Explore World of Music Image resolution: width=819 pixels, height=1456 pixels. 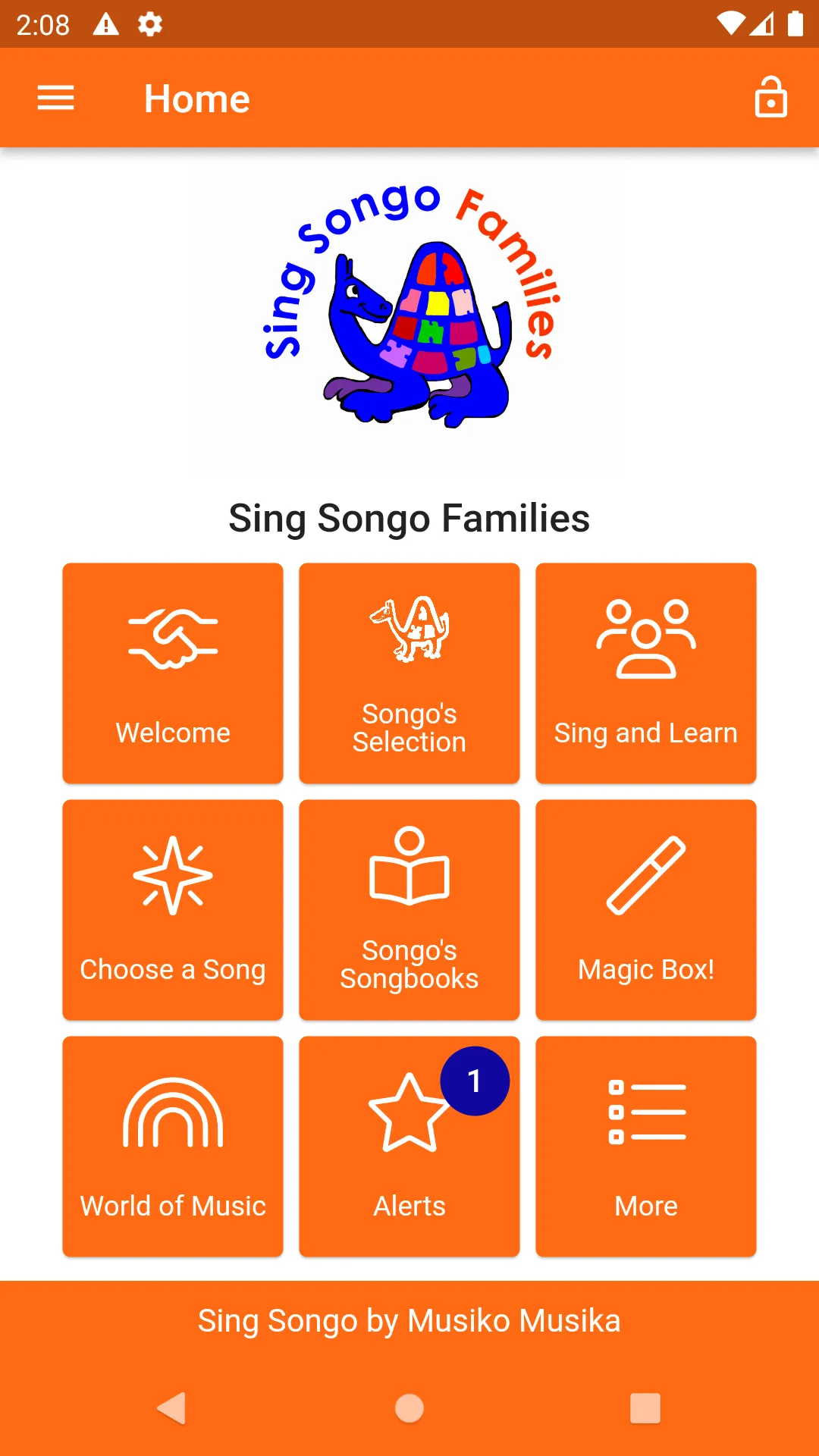pos(173,1147)
